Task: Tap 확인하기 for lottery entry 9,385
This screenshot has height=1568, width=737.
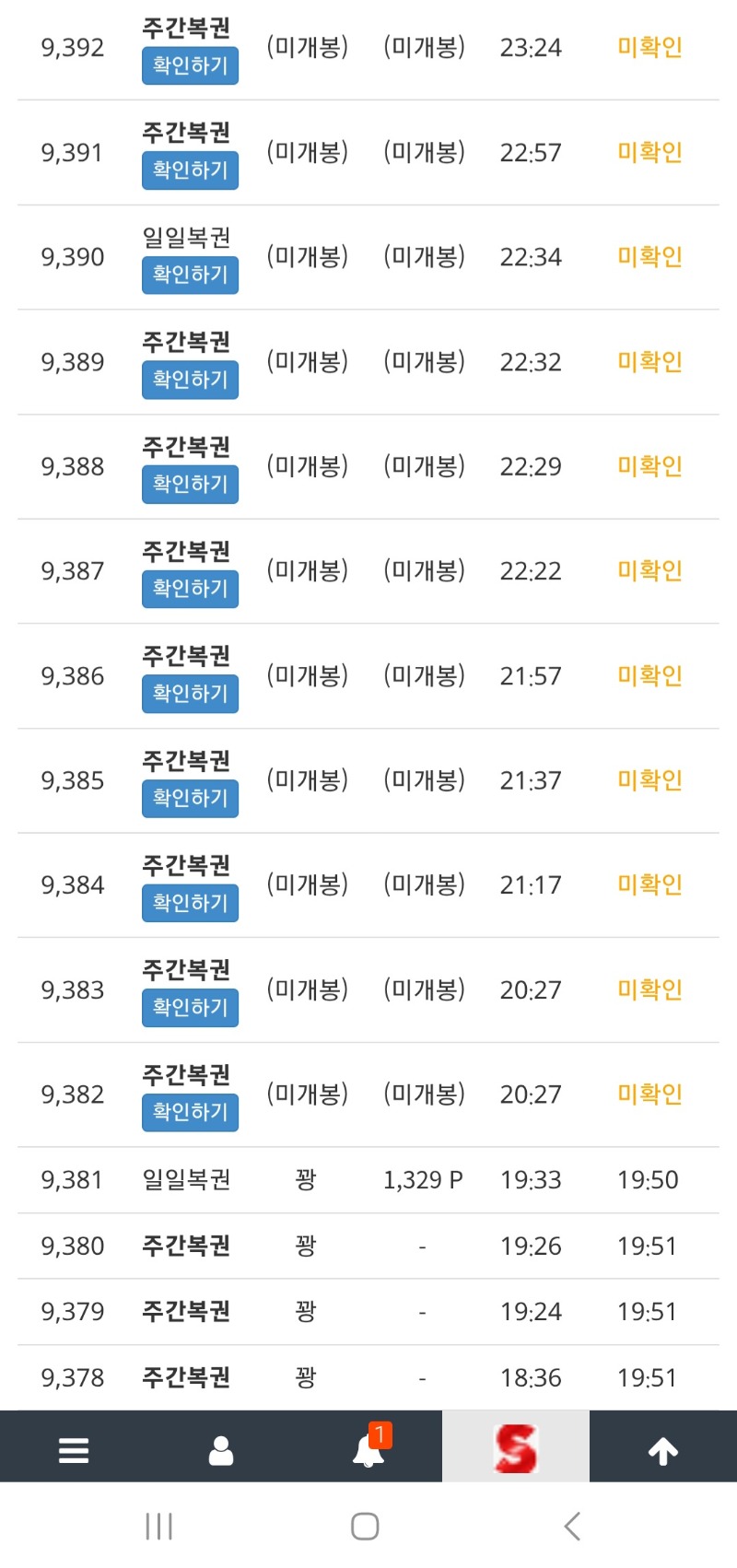Action: [190, 798]
